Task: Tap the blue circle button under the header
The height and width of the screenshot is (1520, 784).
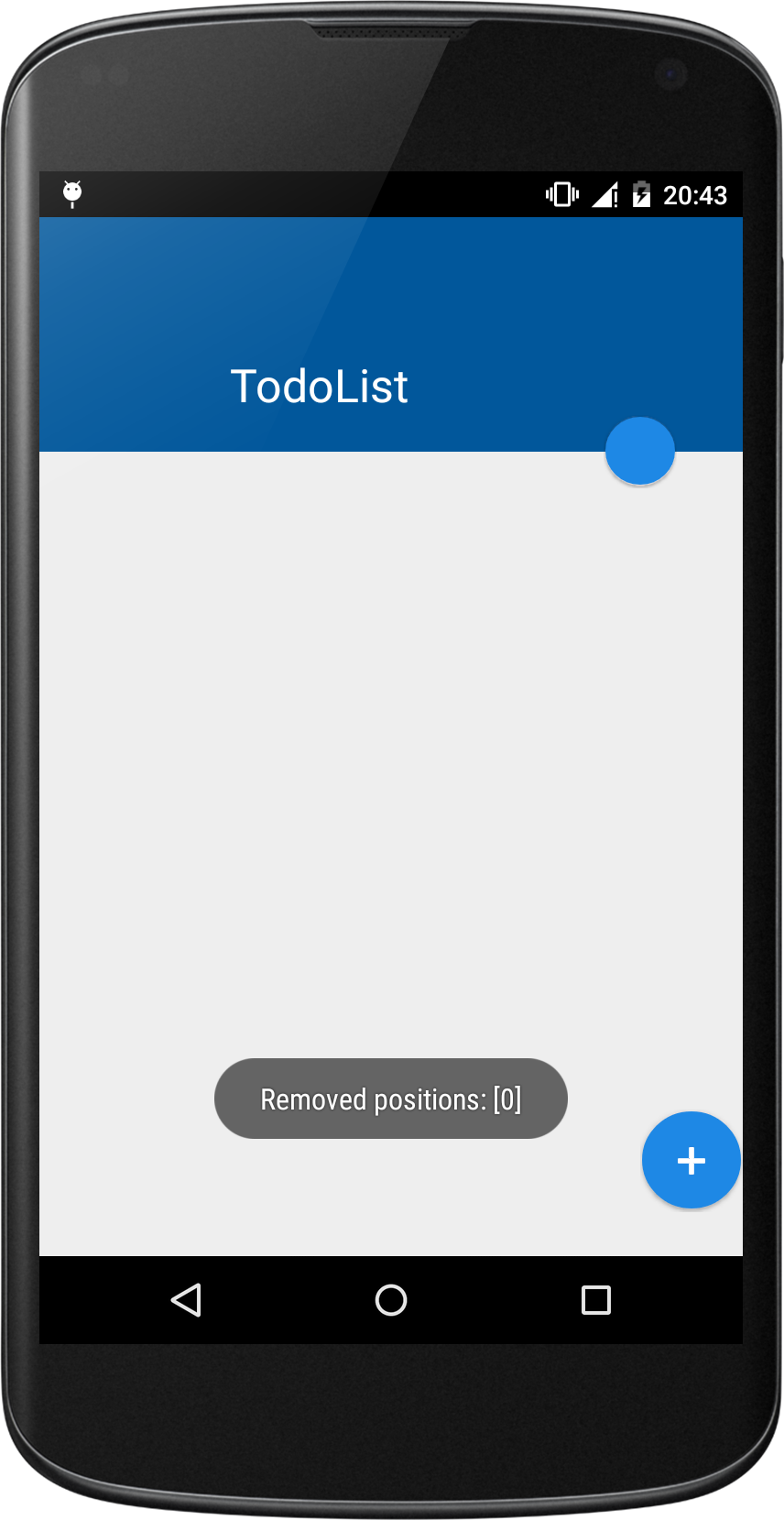Action: tap(639, 451)
